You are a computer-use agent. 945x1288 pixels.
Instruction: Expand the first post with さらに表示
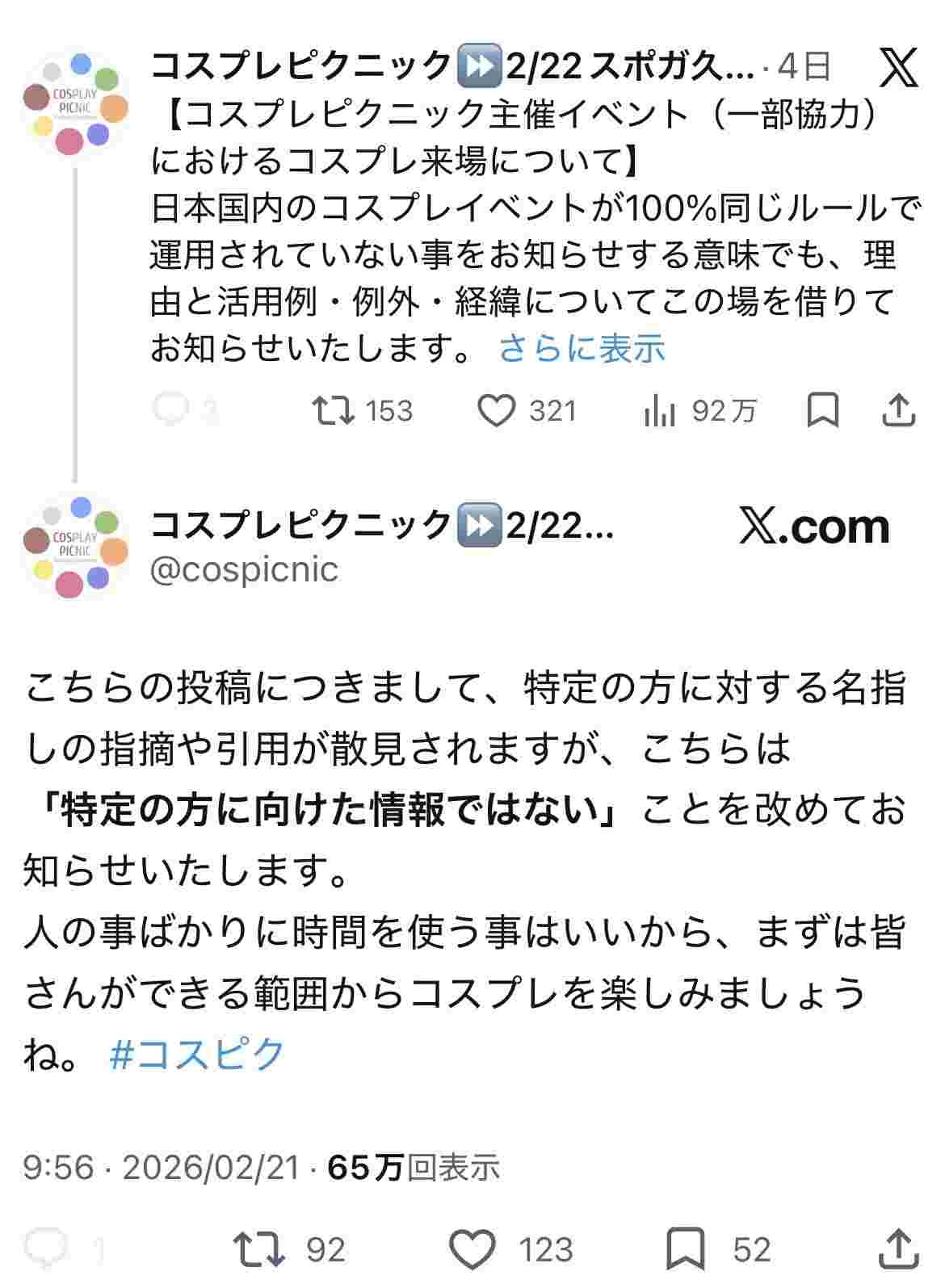click(582, 349)
